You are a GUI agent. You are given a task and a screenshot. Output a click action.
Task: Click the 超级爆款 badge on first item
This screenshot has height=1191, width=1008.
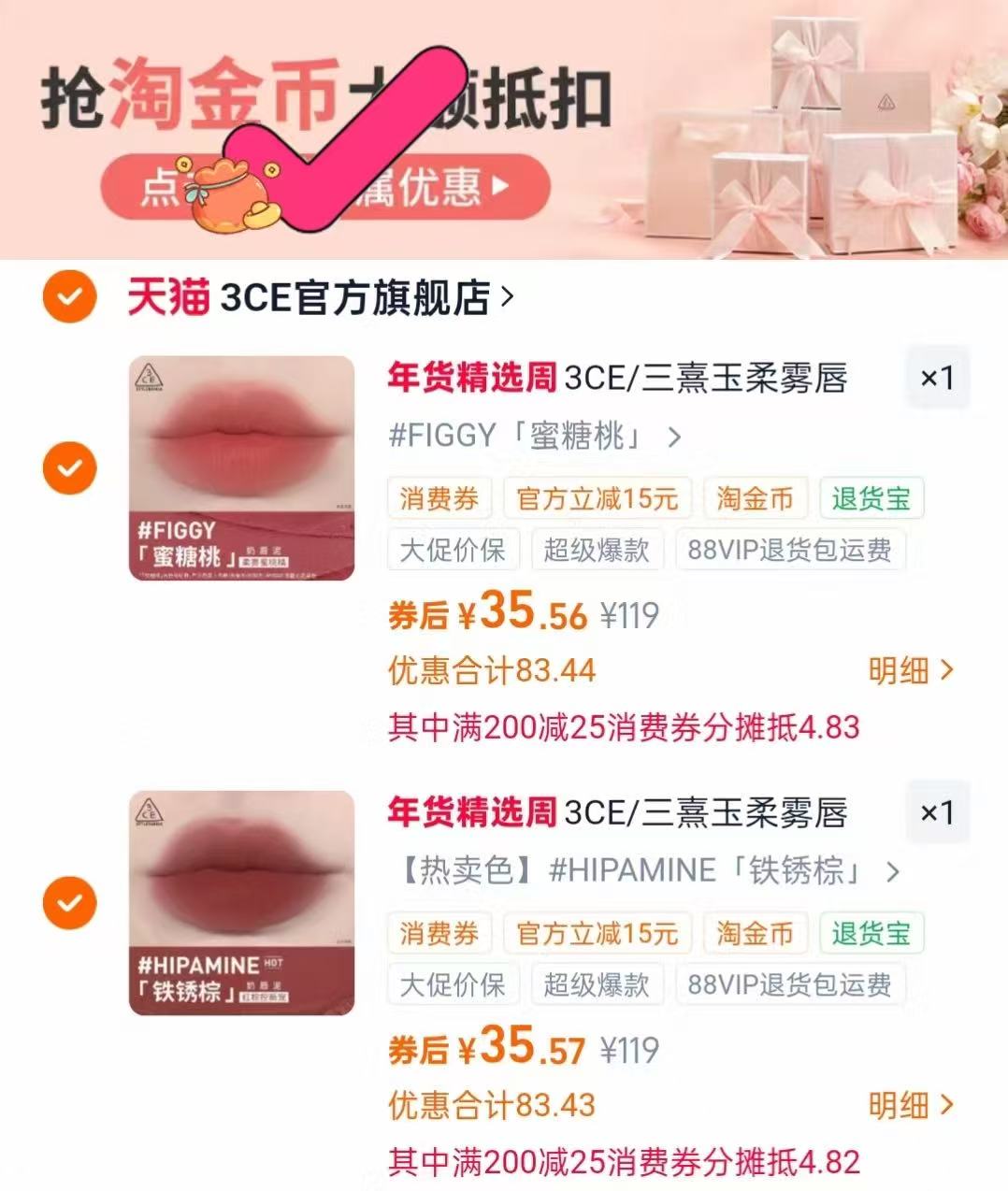tap(597, 550)
